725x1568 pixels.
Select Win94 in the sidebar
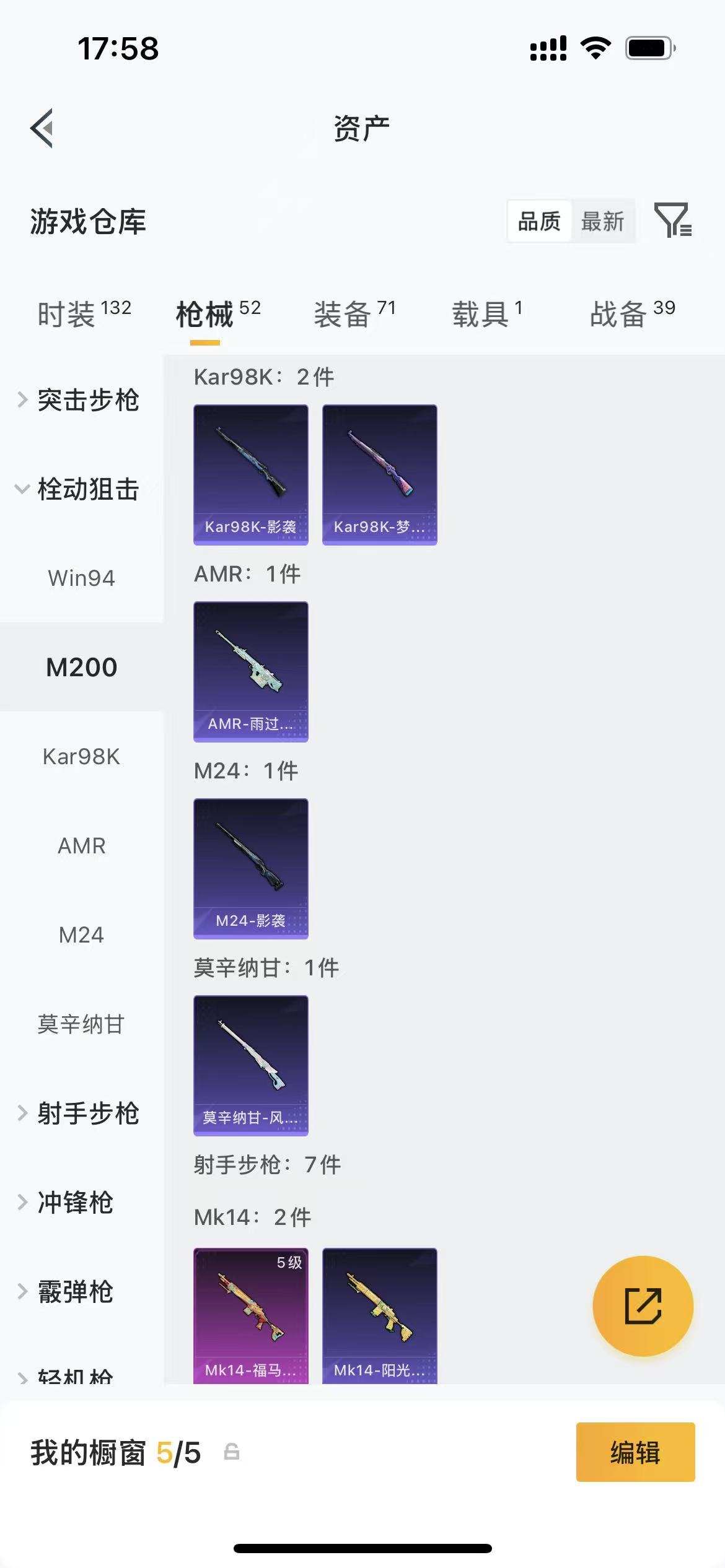[x=81, y=578]
